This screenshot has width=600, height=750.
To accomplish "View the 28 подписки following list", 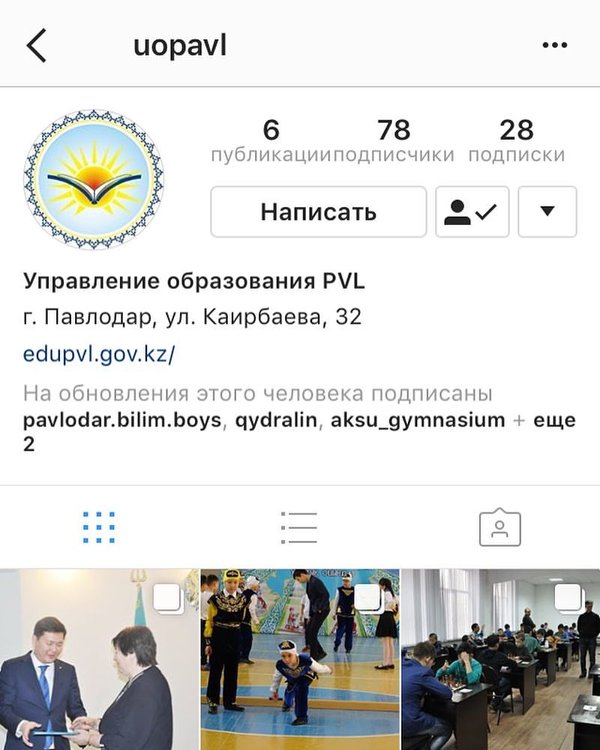I will point(516,141).
